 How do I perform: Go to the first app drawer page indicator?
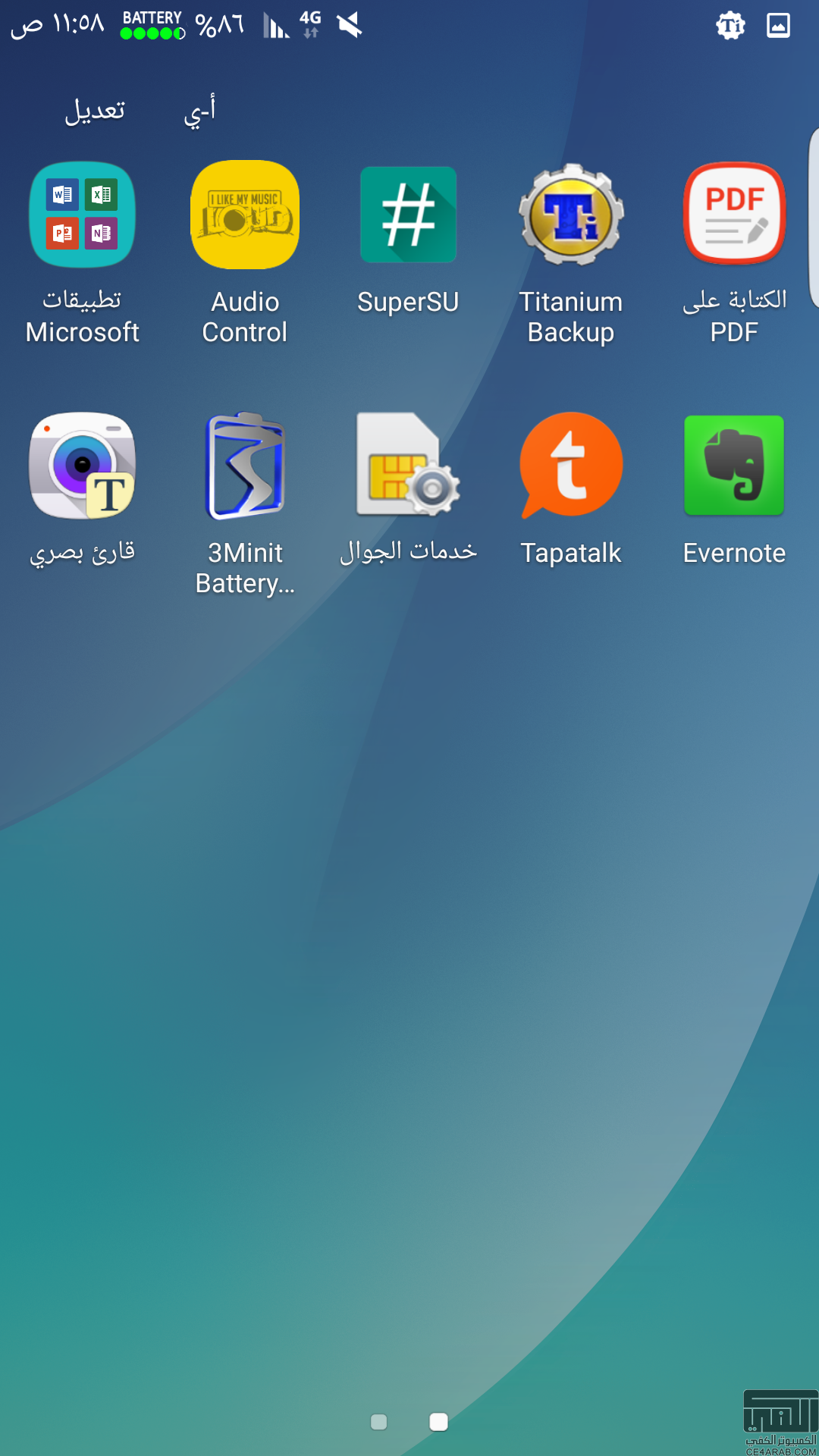379,1422
